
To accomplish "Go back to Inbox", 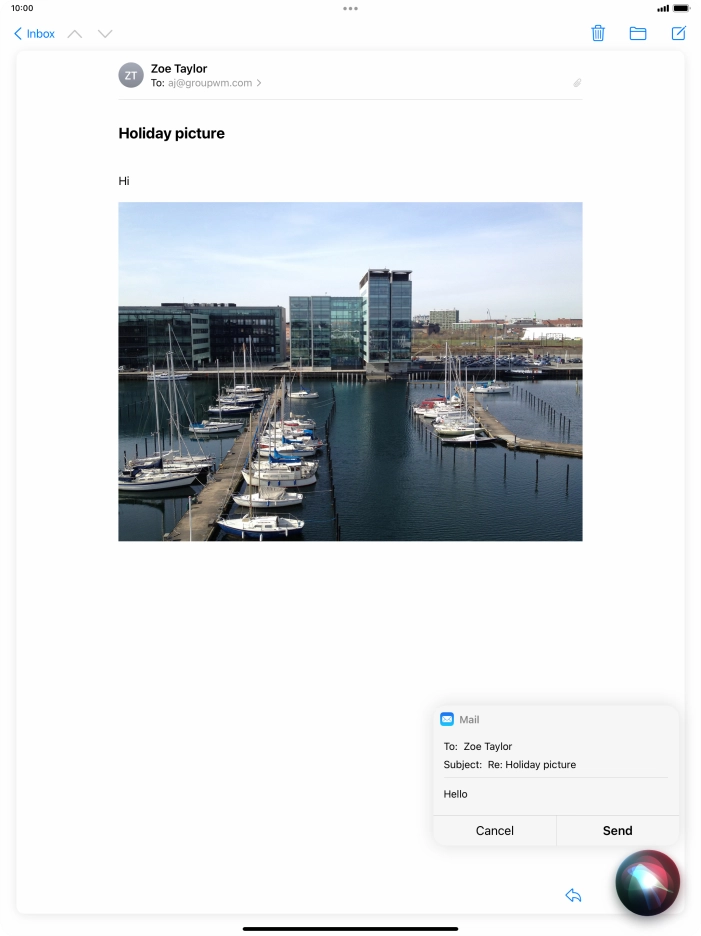I will 34,34.
